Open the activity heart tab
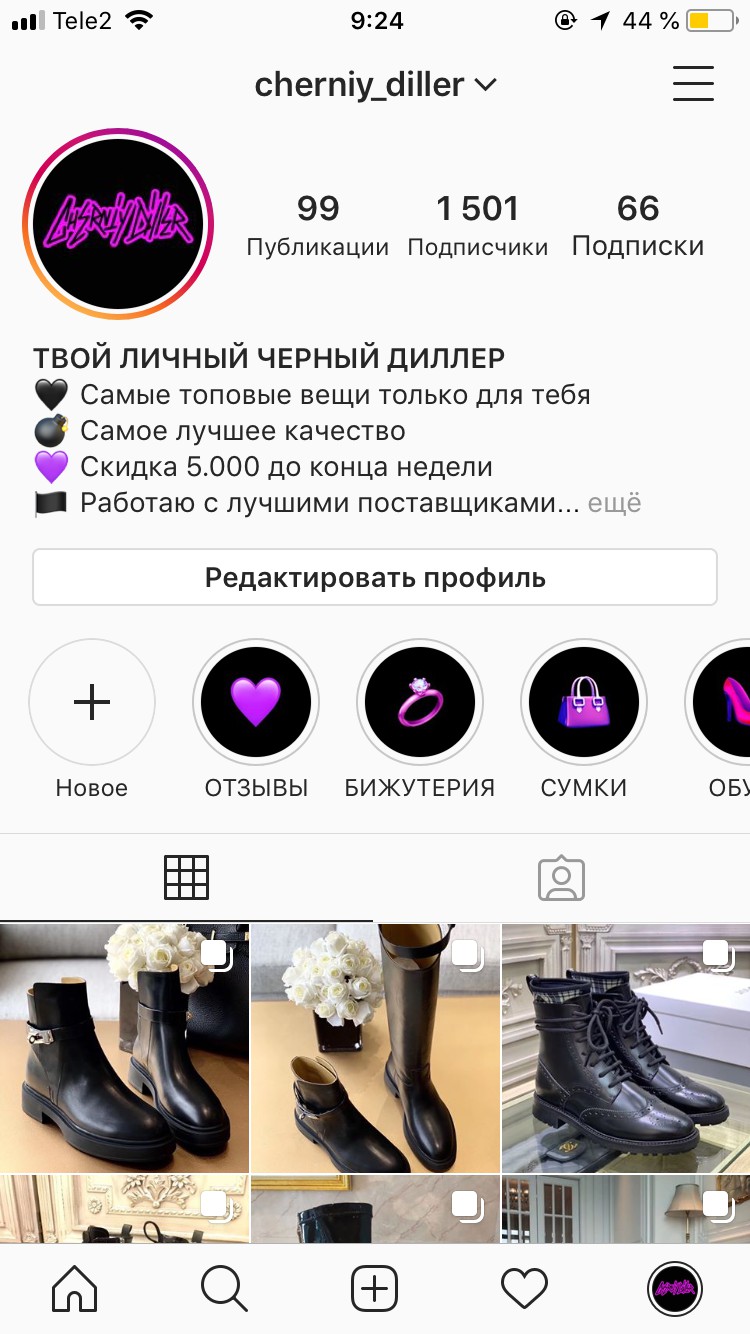750x1334 pixels. pyautogui.click(x=524, y=1288)
